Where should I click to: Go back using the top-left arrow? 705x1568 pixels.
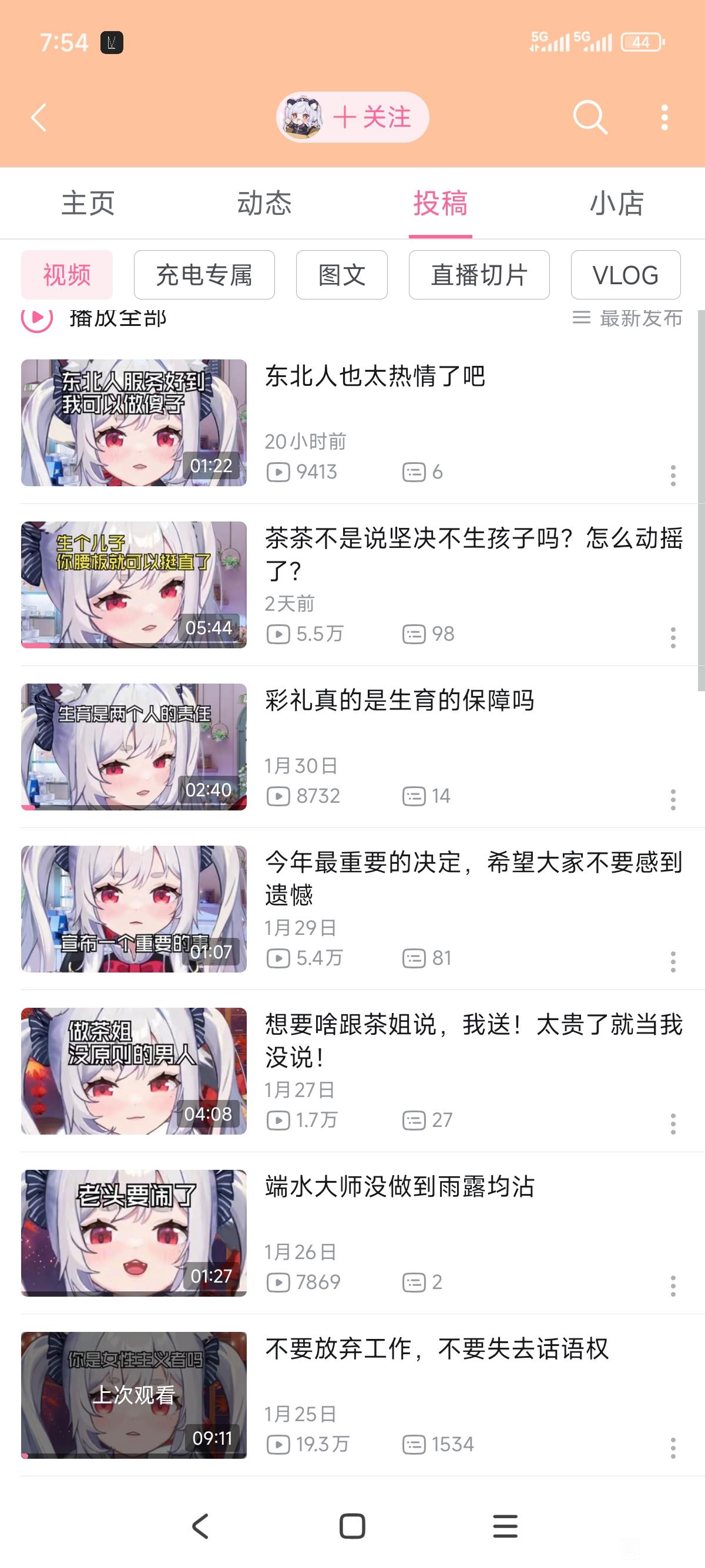39,117
